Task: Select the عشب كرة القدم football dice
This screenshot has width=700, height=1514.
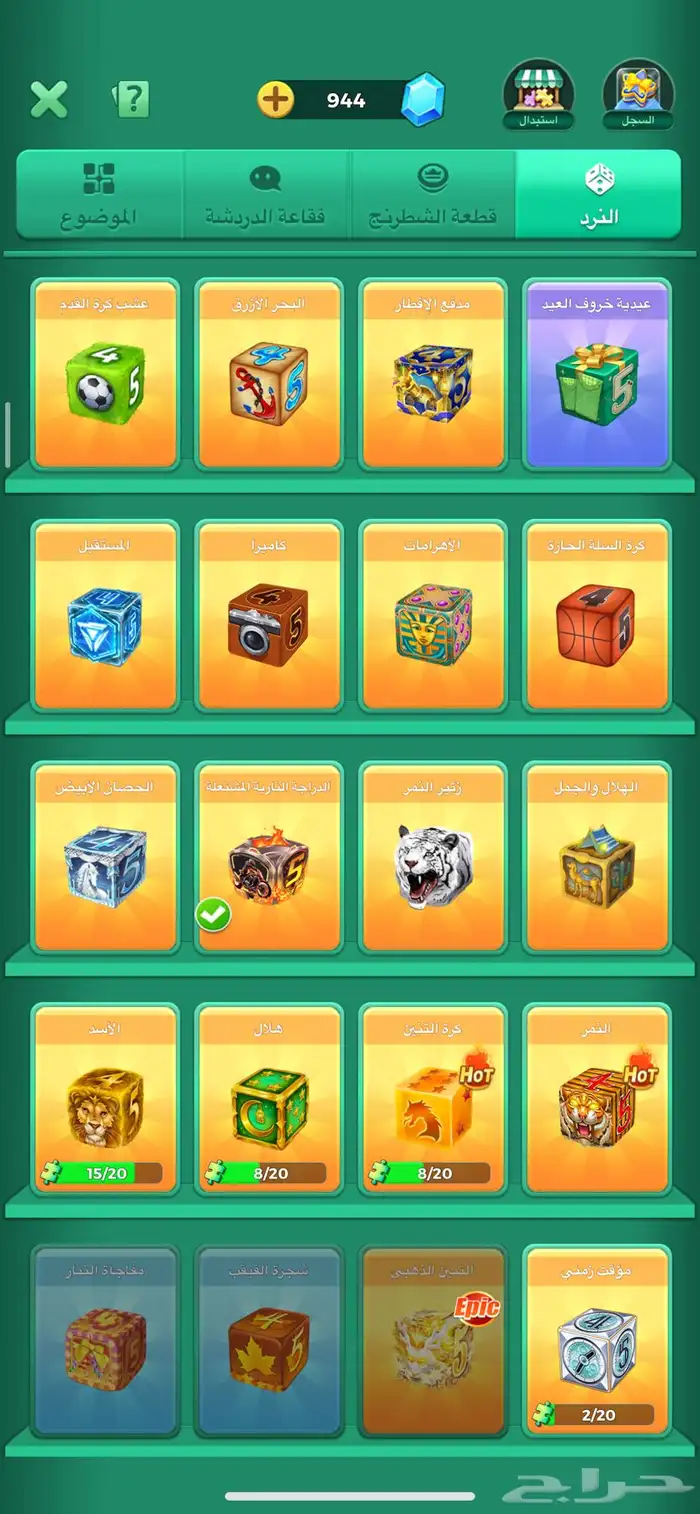Action: [x=105, y=375]
